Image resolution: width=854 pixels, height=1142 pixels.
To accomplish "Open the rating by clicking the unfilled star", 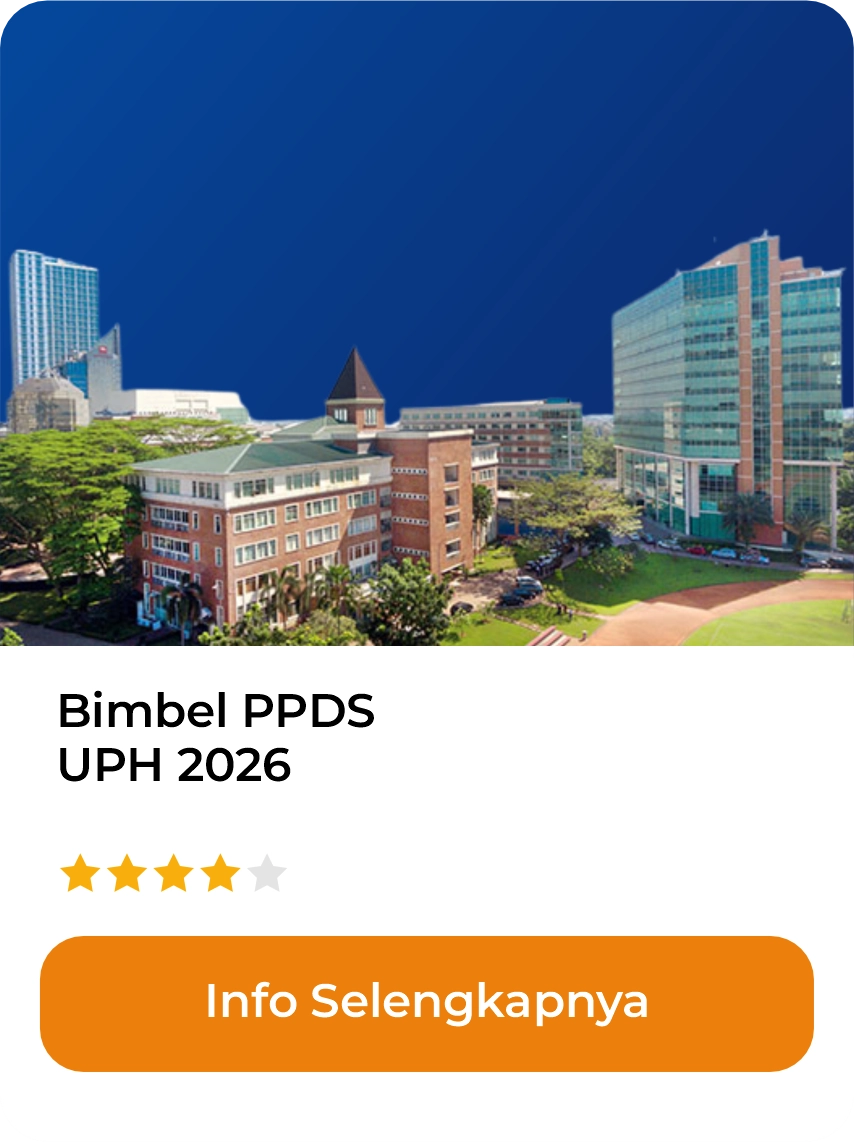I will tap(268, 872).
